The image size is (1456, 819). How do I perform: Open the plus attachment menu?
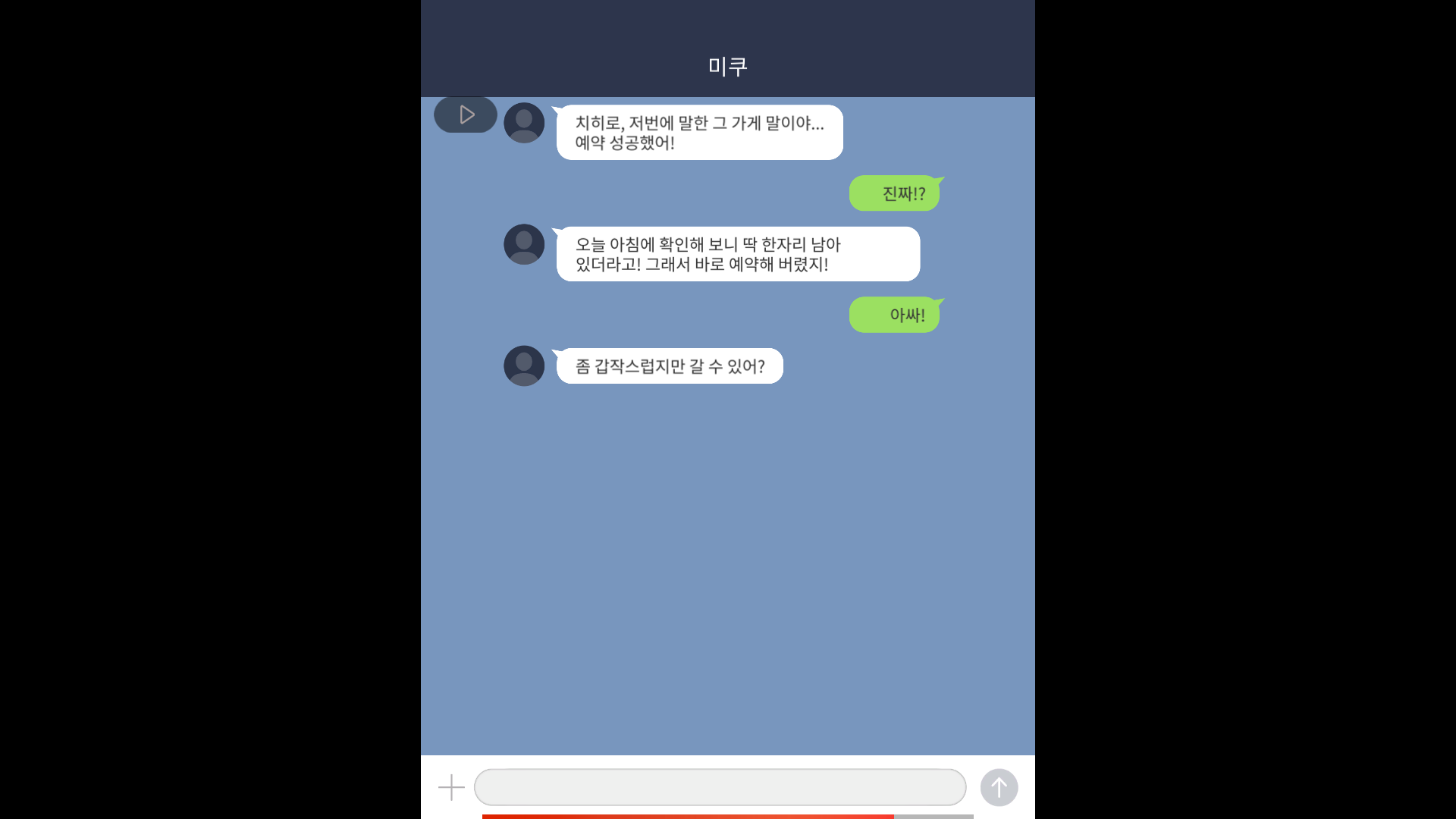click(451, 787)
